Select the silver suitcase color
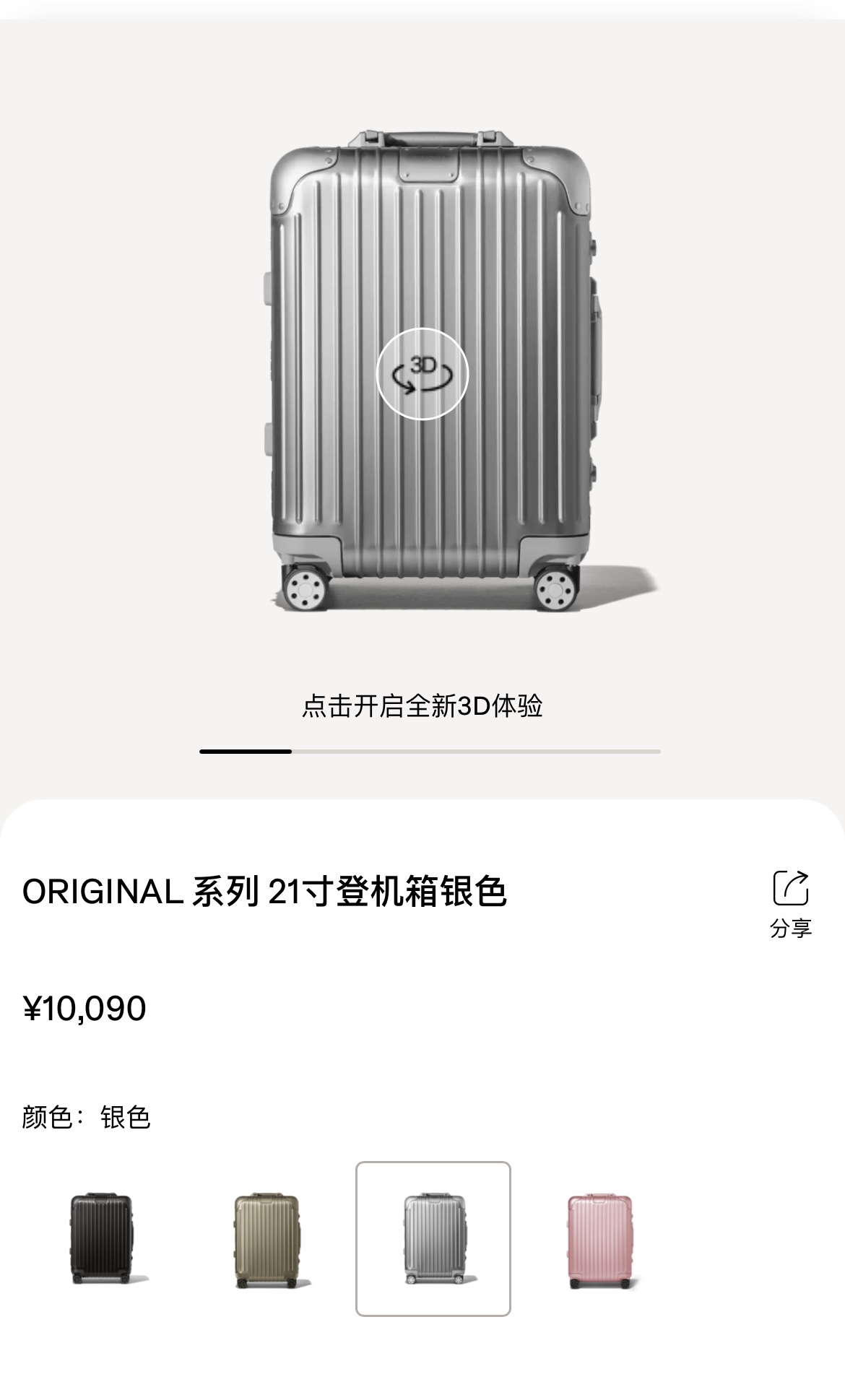 pos(433,1239)
